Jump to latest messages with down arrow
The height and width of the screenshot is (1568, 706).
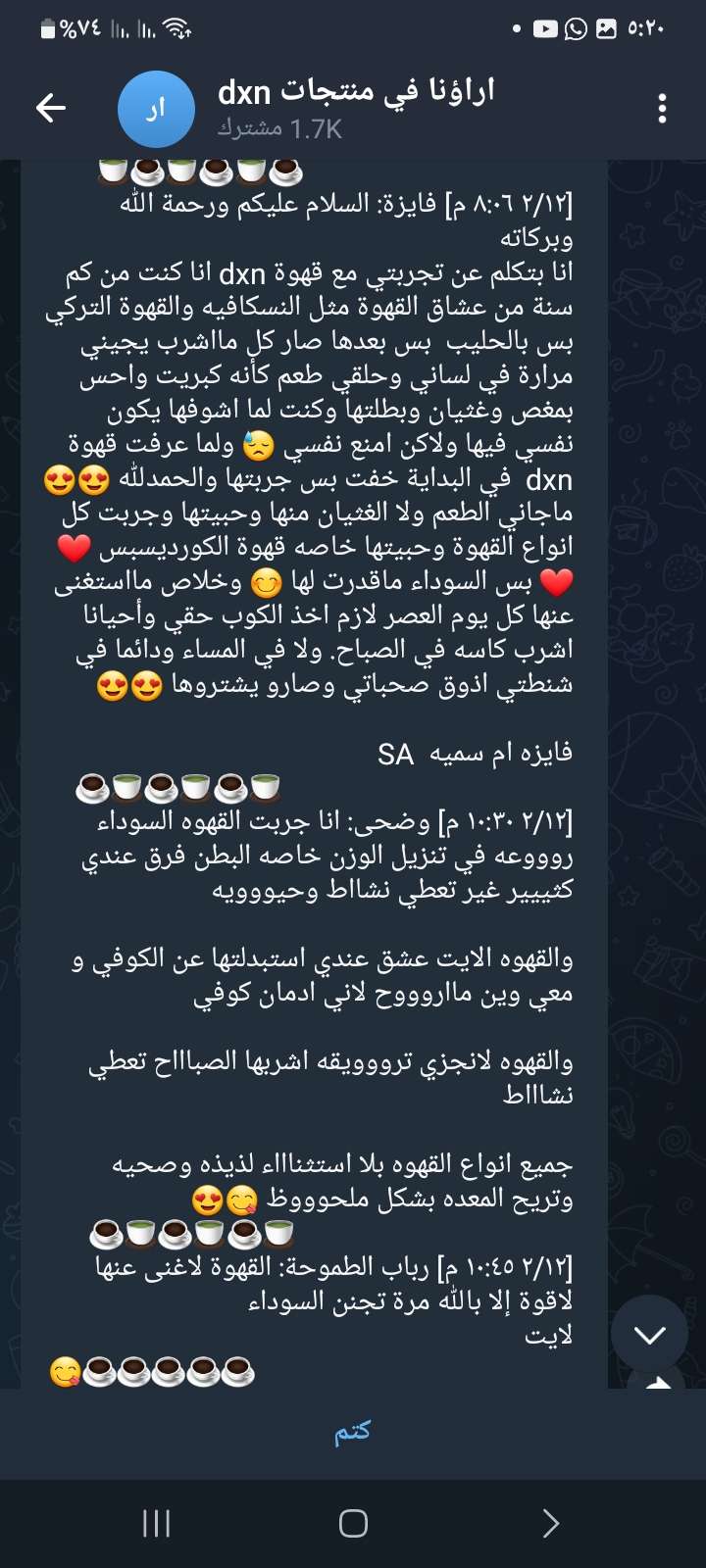[x=649, y=1334]
